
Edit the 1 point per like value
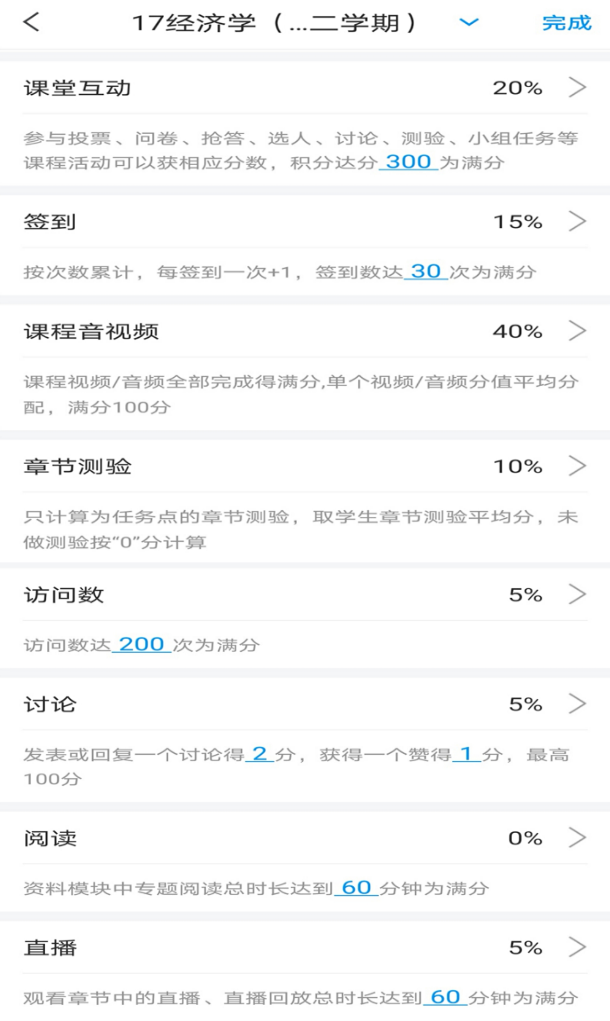click(x=467, y=754)
